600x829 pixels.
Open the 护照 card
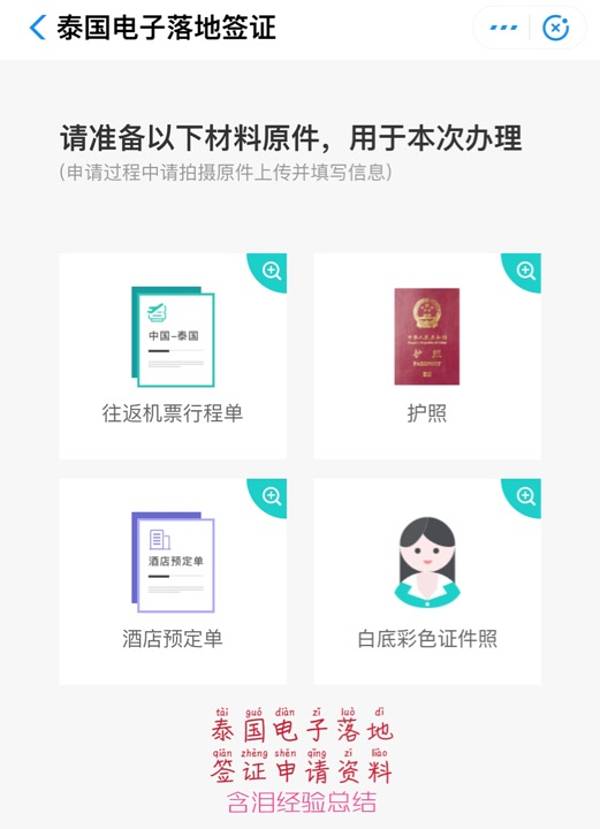(427, 356)
